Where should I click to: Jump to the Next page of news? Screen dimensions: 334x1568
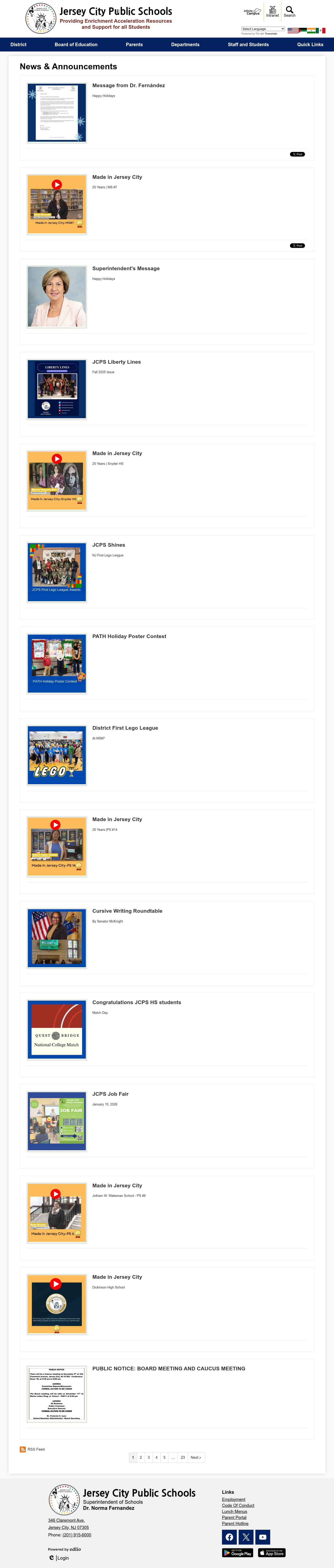[195, 1457]
